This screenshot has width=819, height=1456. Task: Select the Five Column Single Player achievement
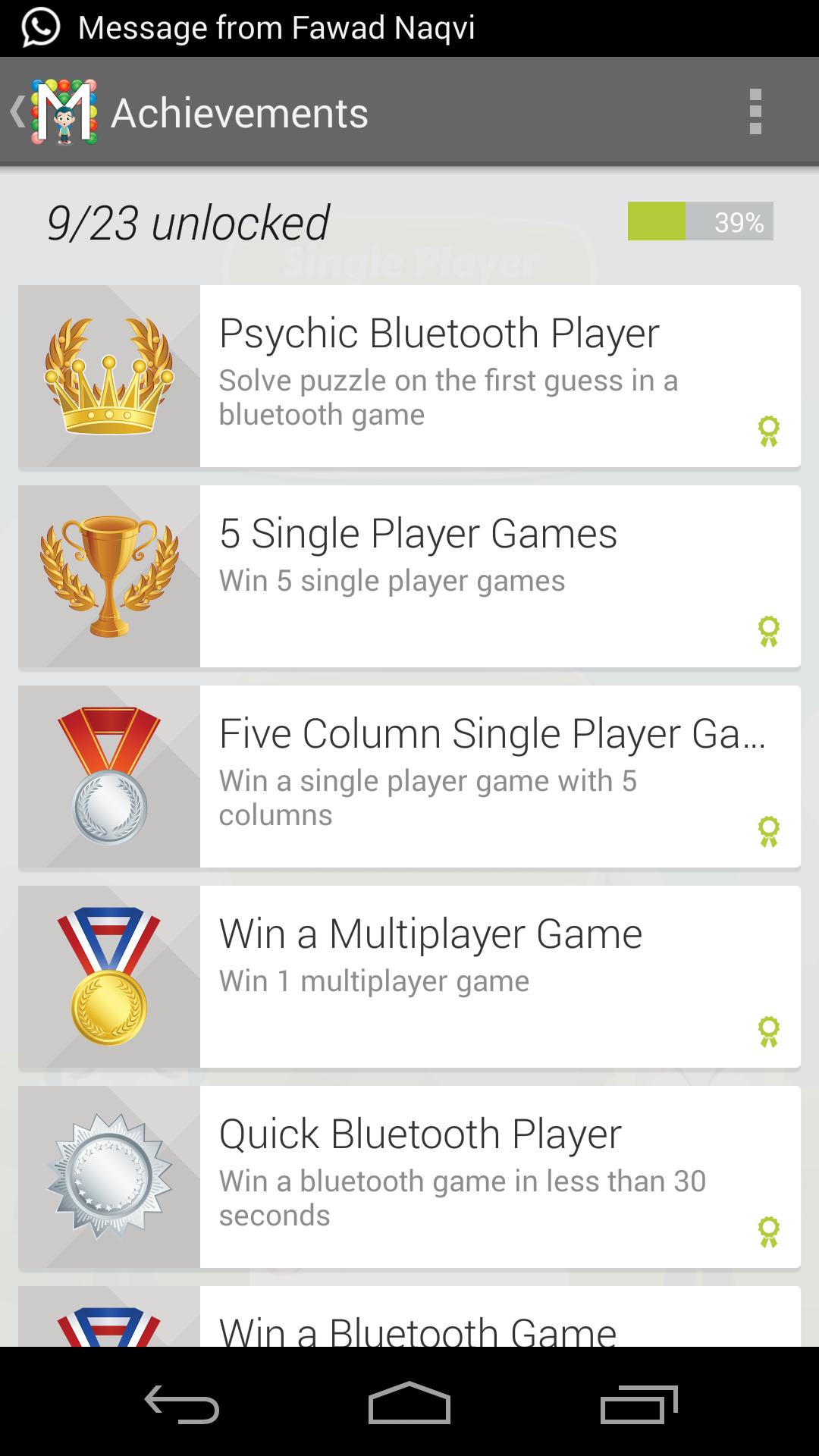[409, 777]
